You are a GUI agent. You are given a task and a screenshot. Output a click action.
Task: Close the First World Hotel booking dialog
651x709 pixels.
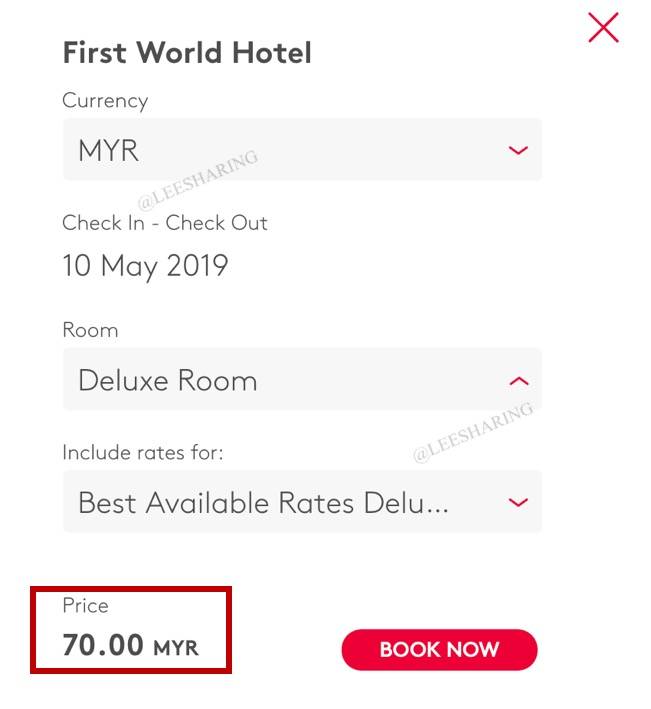point(603,28)
